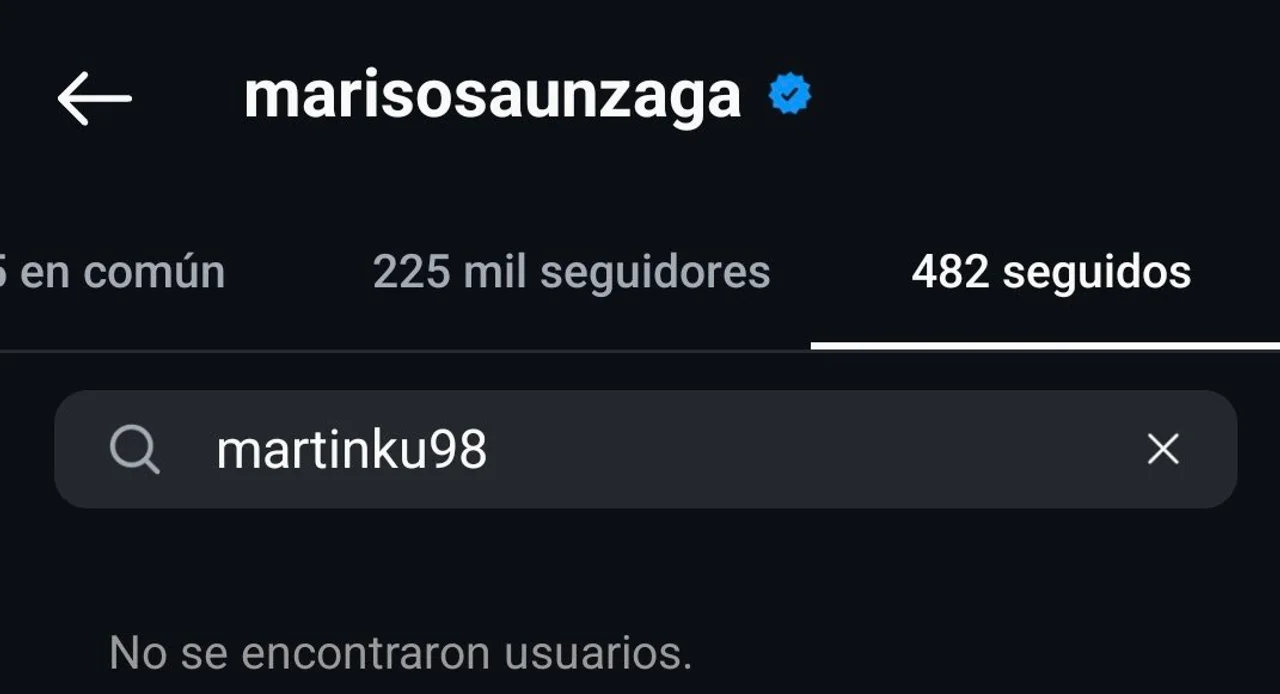The height and width of the screenshot is (694, 1280).
Task: Open the 225 mil seguidores tab
Action: click(571, 272)
